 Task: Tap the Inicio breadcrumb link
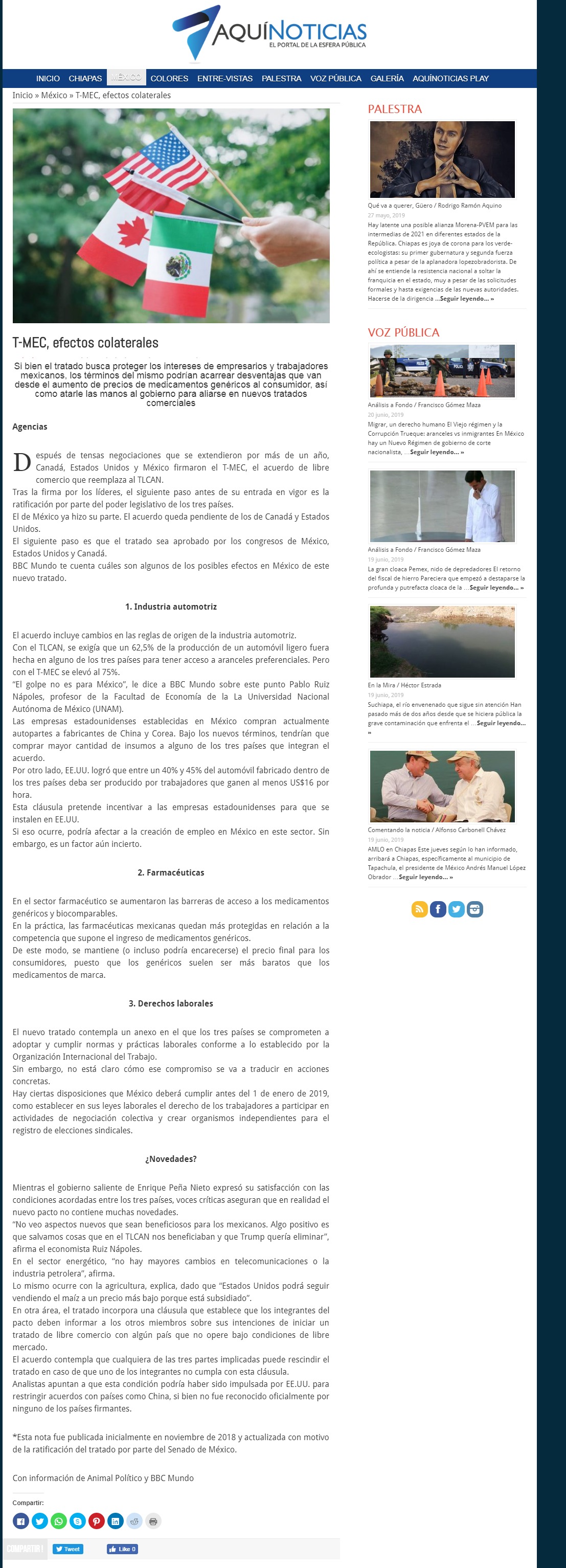tap(22, 96)
